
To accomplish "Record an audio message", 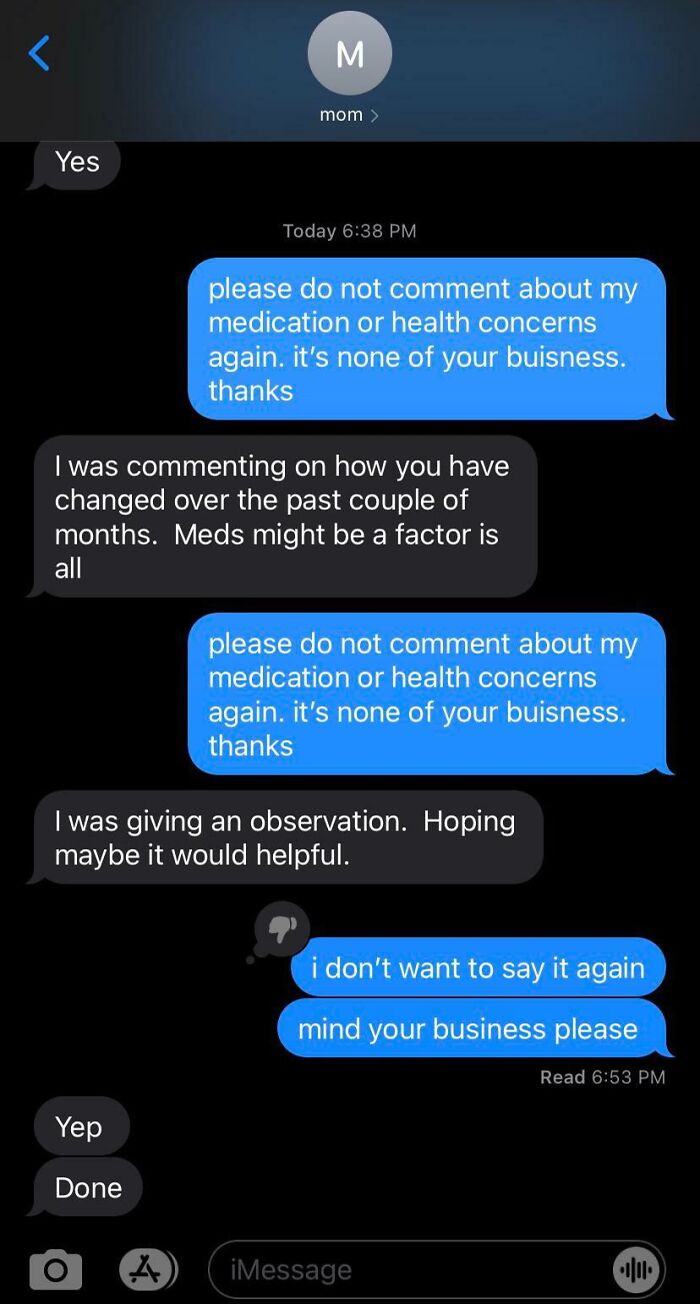I will [636, 1269].
